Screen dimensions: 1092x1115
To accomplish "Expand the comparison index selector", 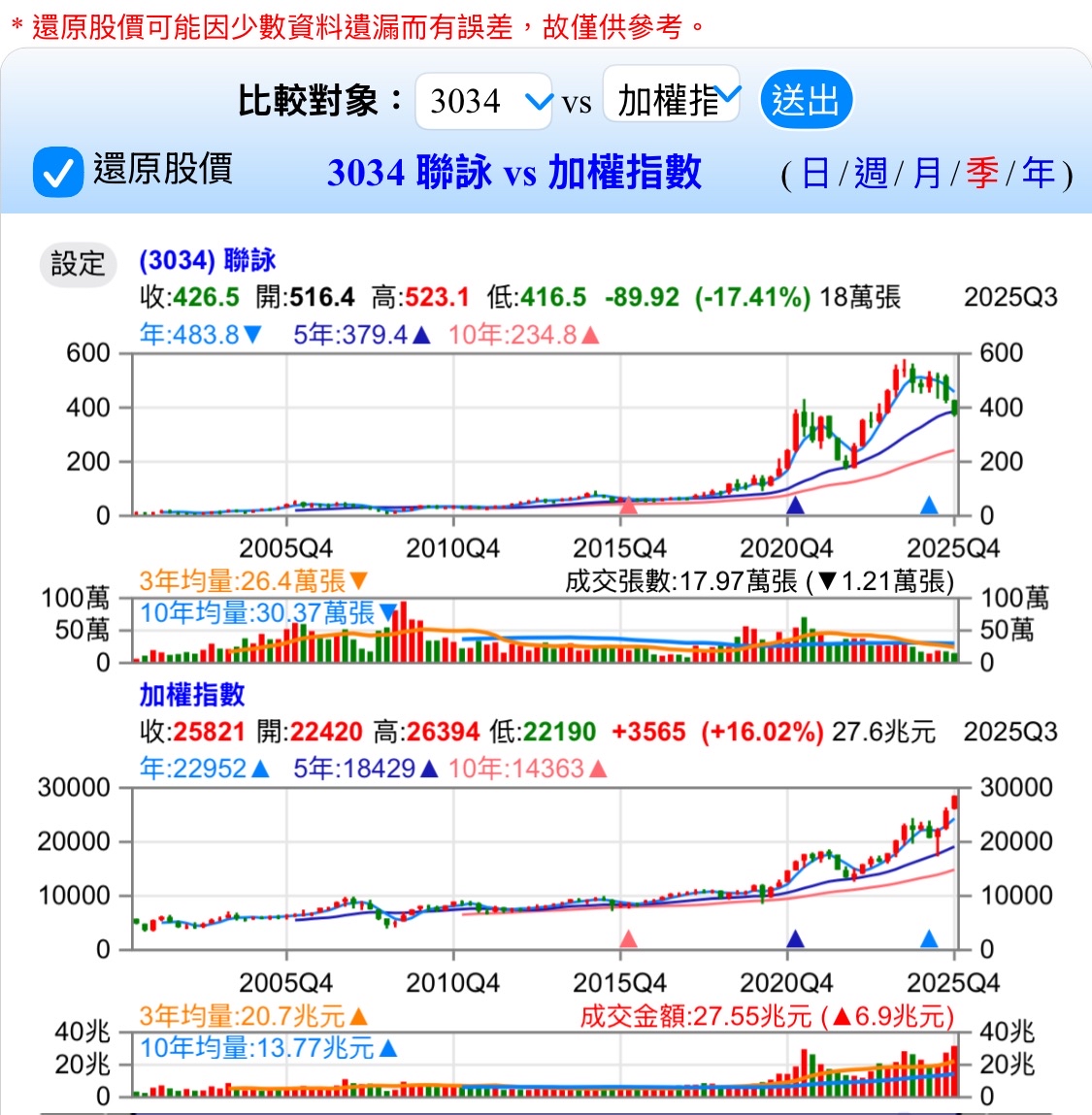I will click(726, 97).
